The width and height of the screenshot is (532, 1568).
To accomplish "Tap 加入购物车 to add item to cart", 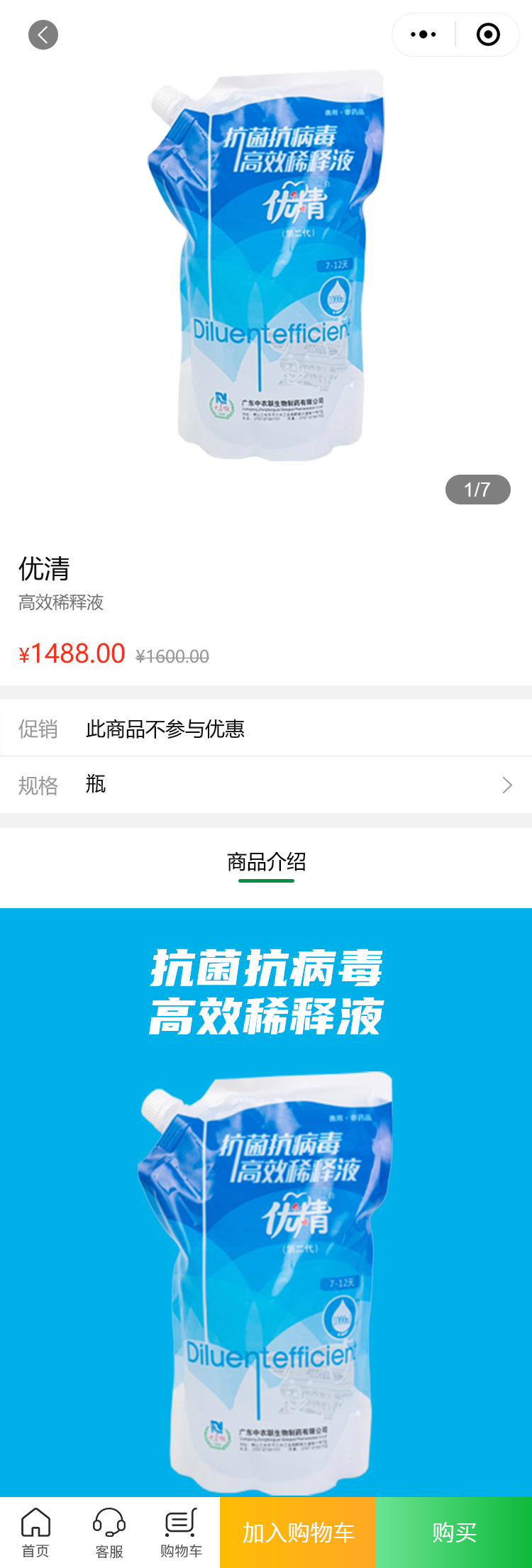I will pyautogui.click(x=298, y=1533).
